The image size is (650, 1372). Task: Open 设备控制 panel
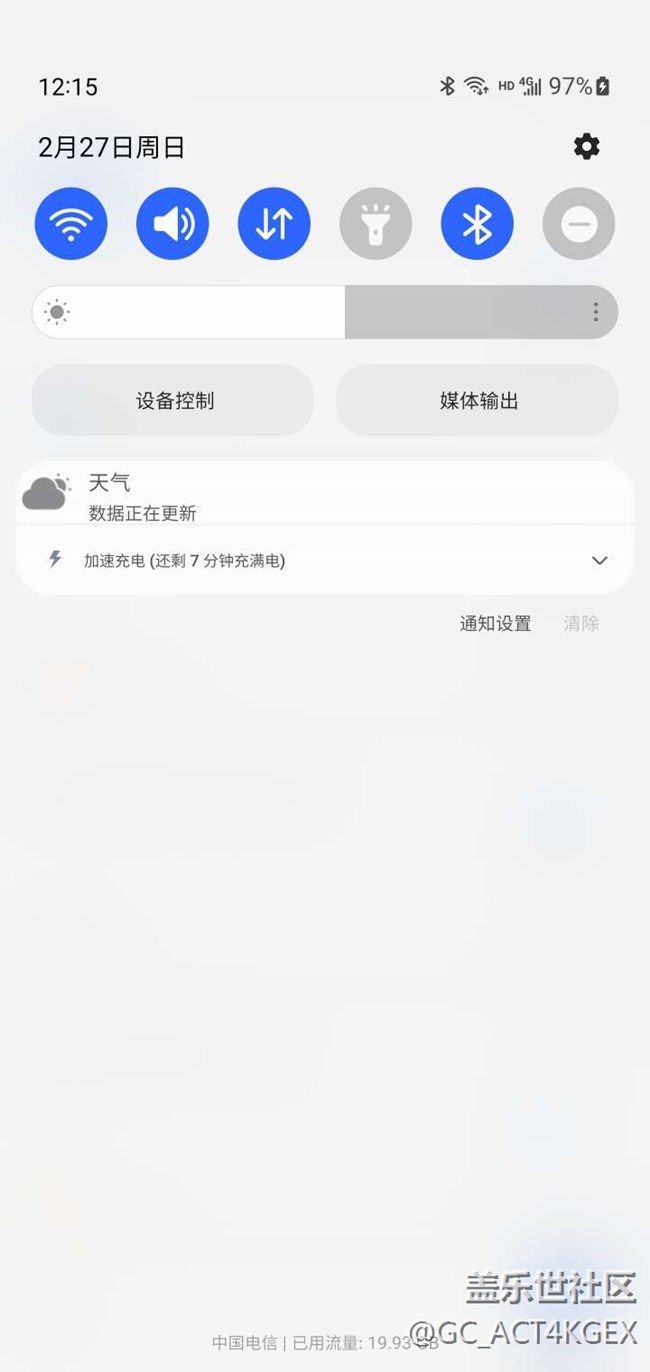tap(174, 401)
